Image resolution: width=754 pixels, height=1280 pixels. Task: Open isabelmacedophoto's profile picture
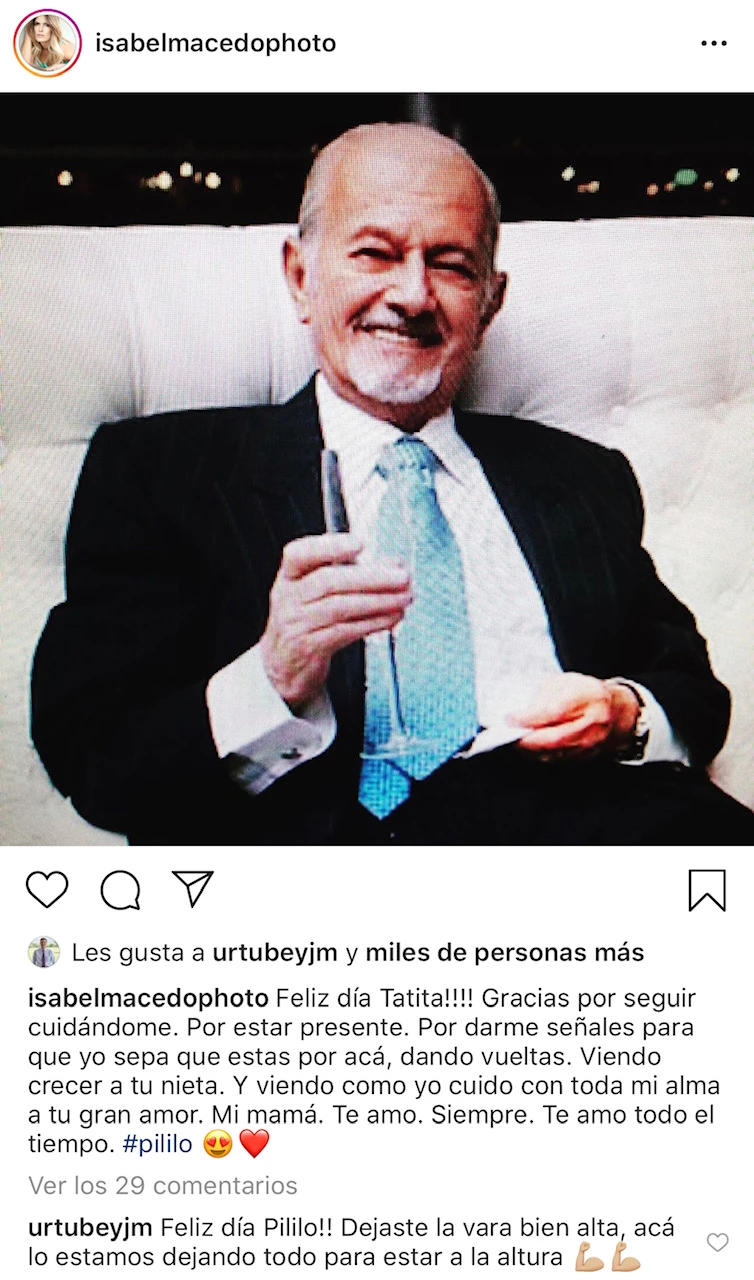click(47, 43)
